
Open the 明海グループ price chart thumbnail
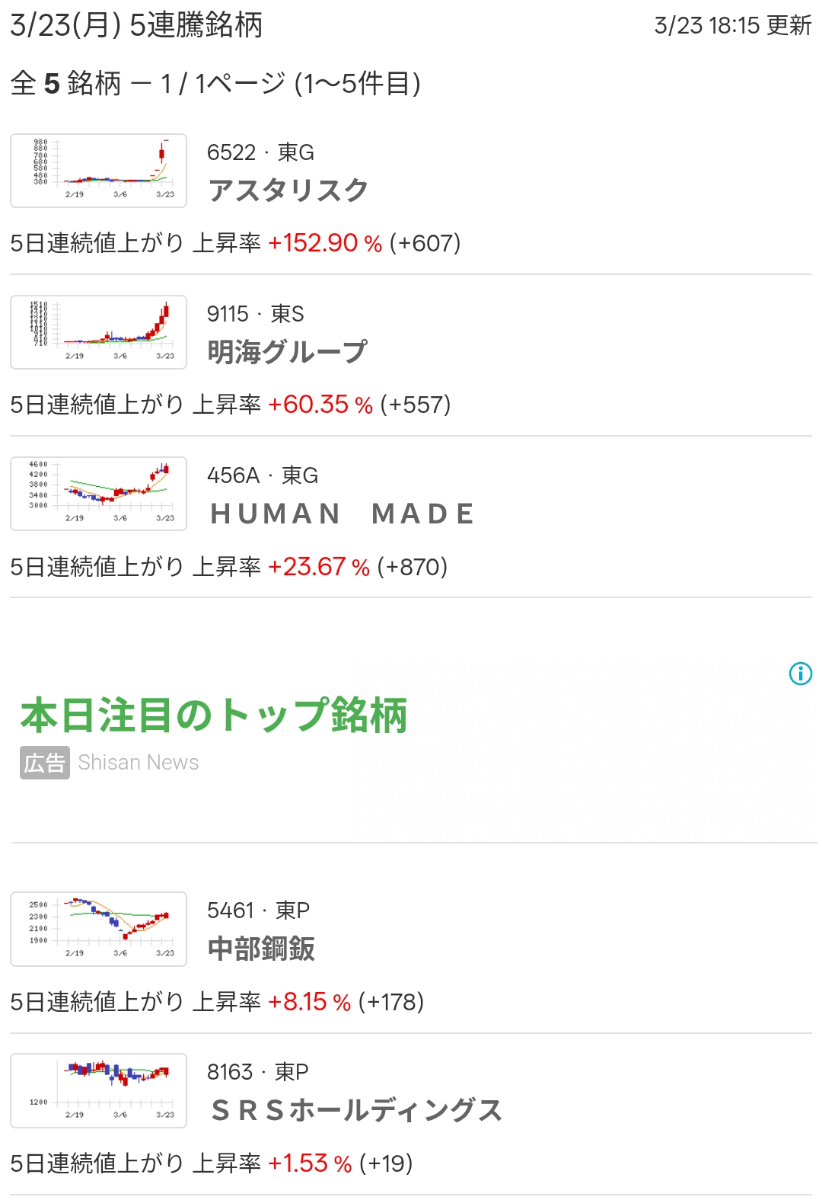point(97,332)
